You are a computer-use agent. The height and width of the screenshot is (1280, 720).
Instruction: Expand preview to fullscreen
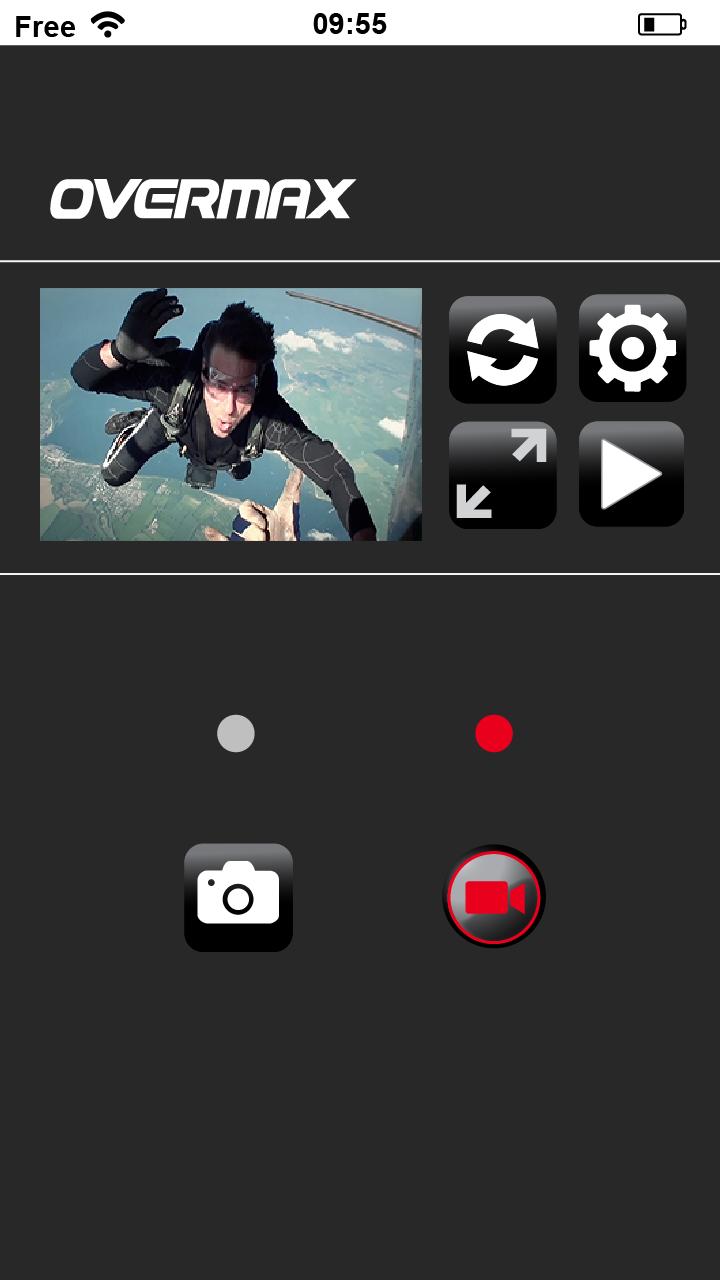[x=502, y=474]
